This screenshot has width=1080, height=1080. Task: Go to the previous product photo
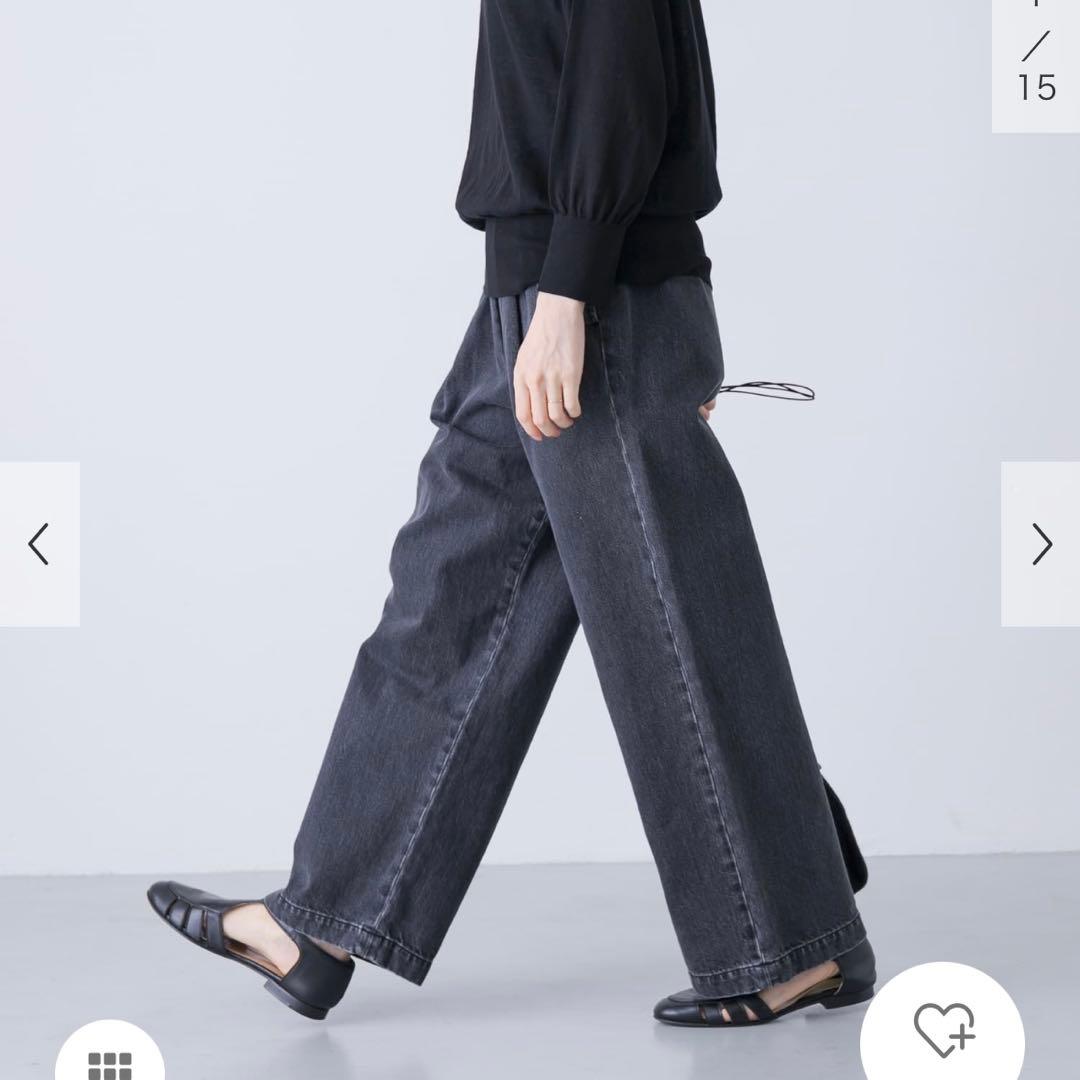[39, 545]
